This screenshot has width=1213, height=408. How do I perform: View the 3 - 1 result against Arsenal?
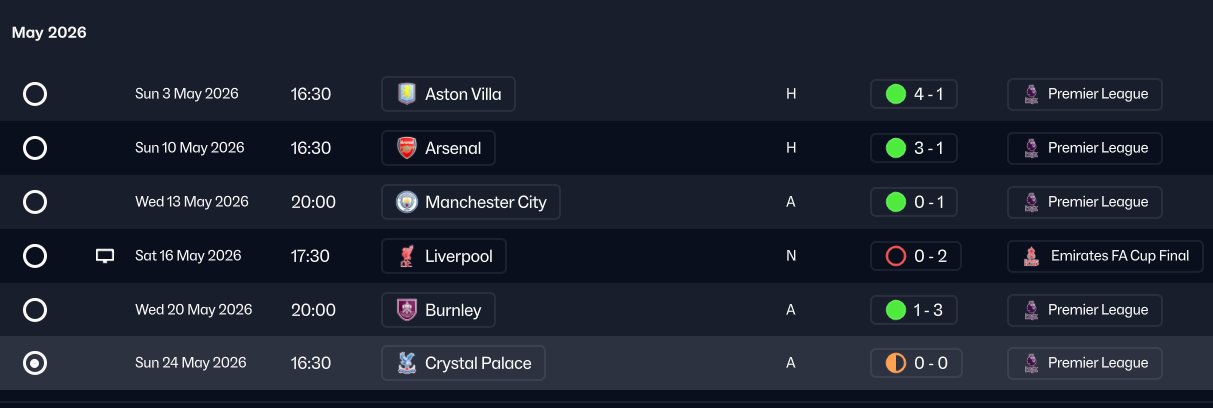[x=914, y=148]
